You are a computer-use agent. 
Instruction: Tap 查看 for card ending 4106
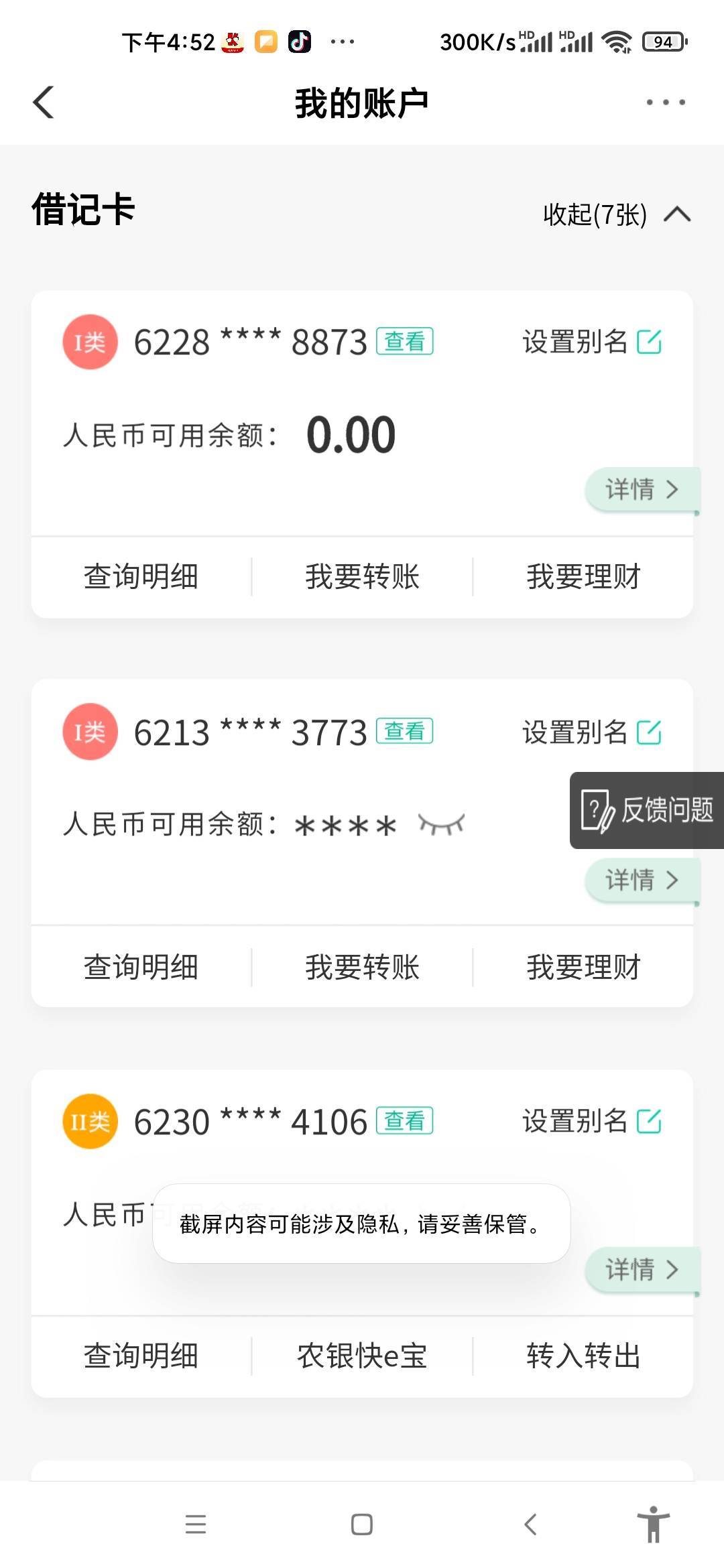(405, 1120)
